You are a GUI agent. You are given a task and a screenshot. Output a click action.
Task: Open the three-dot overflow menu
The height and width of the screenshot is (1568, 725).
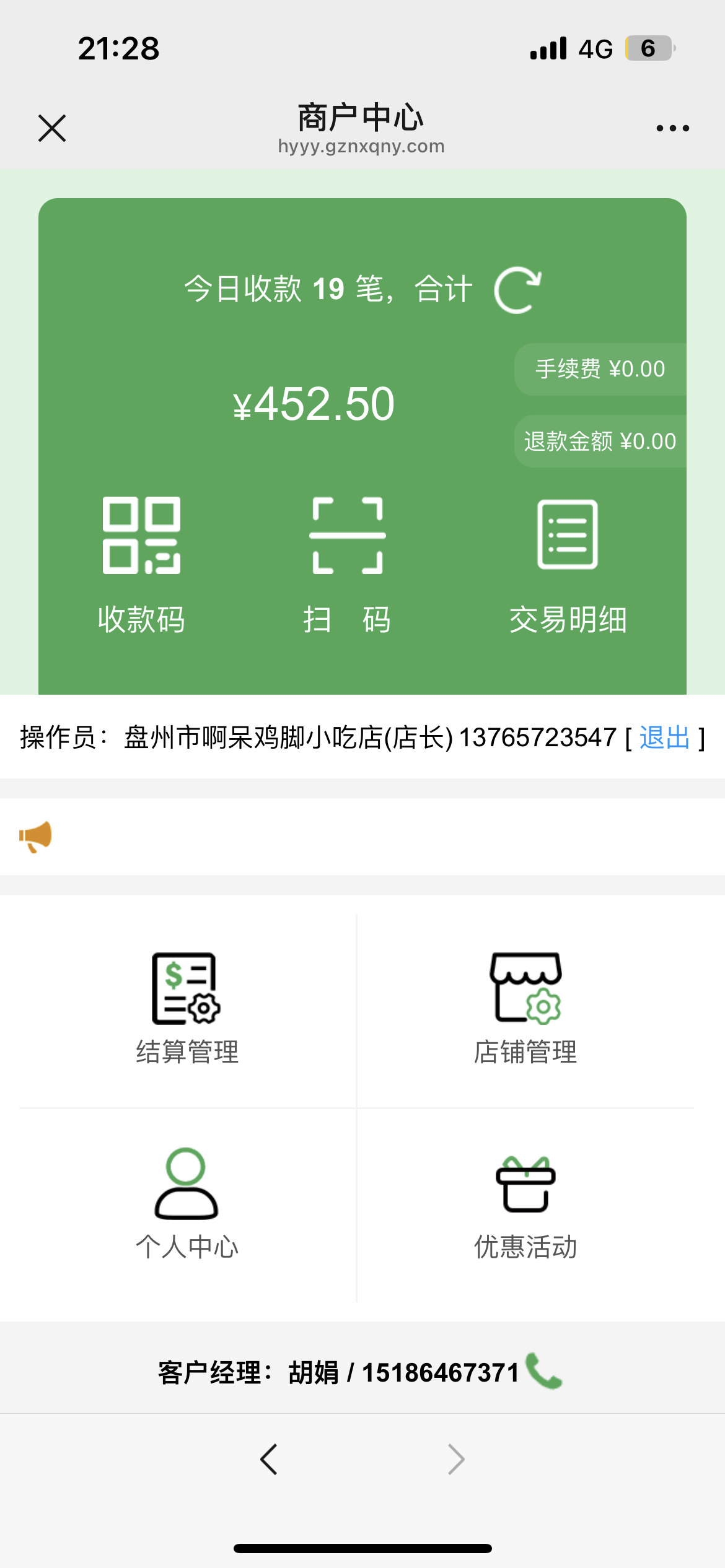pyautogui.click(x=672, y=128)
